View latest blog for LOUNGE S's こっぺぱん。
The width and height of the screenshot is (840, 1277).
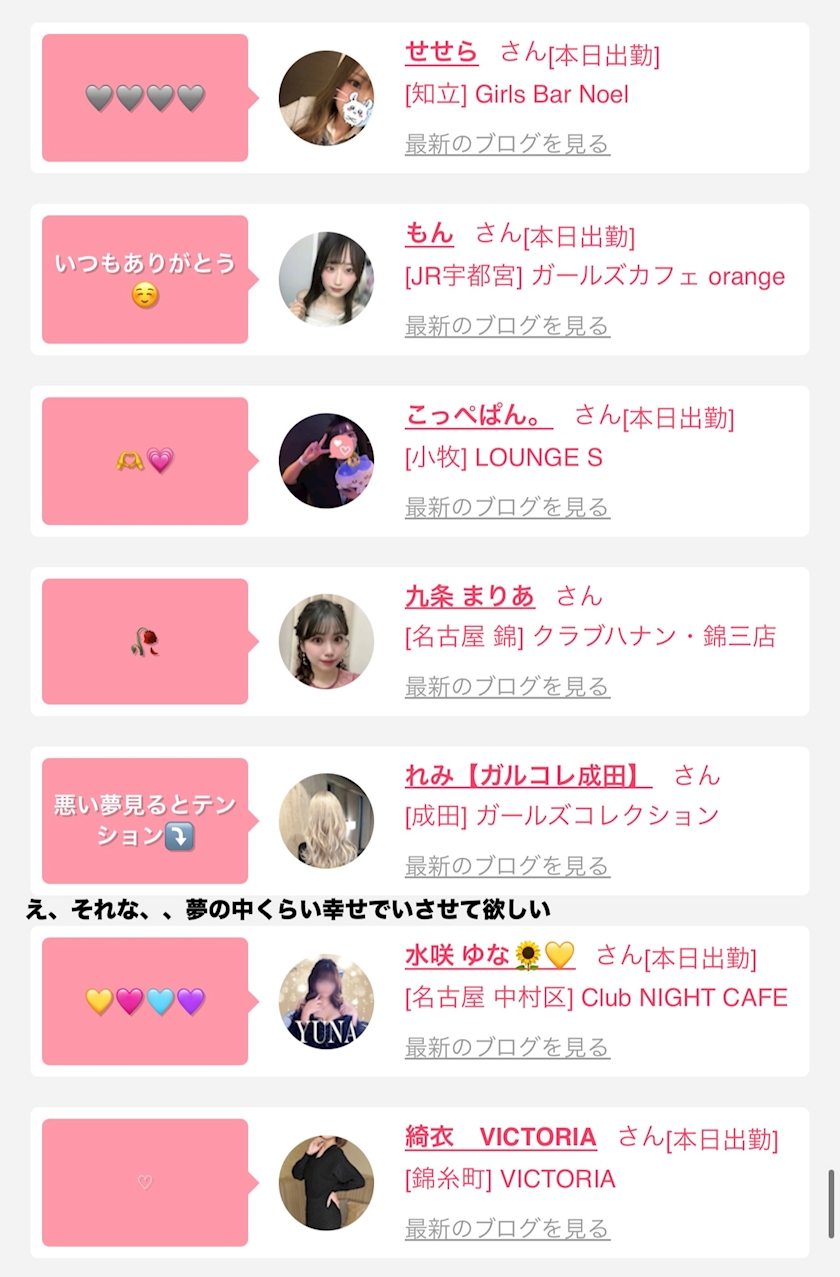click(507, 507)
